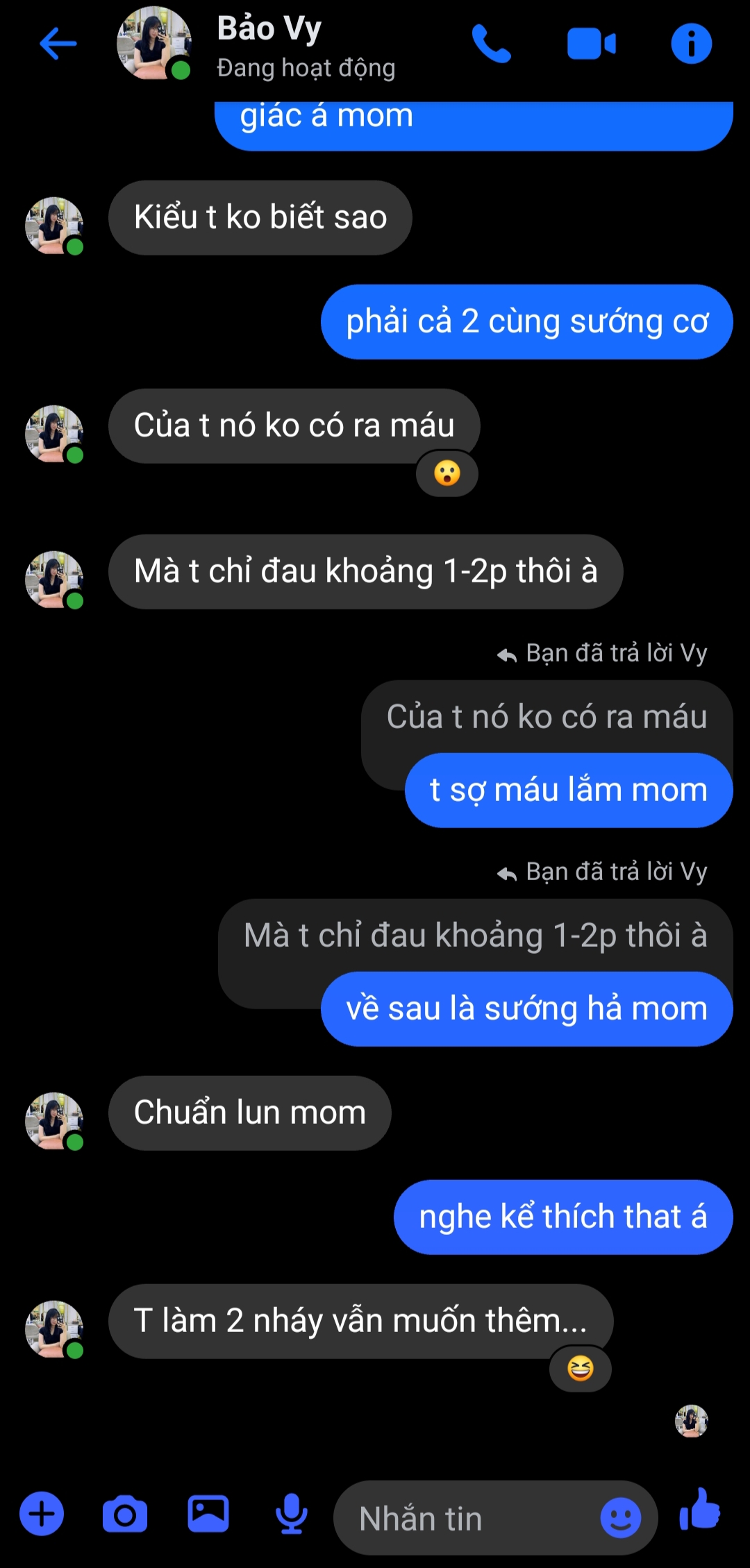The width and height of the screenshot is (750, 1568).
Task: Jump to the quoted reply "Của t nó ko có ra máu"
Action: point(547,717)
